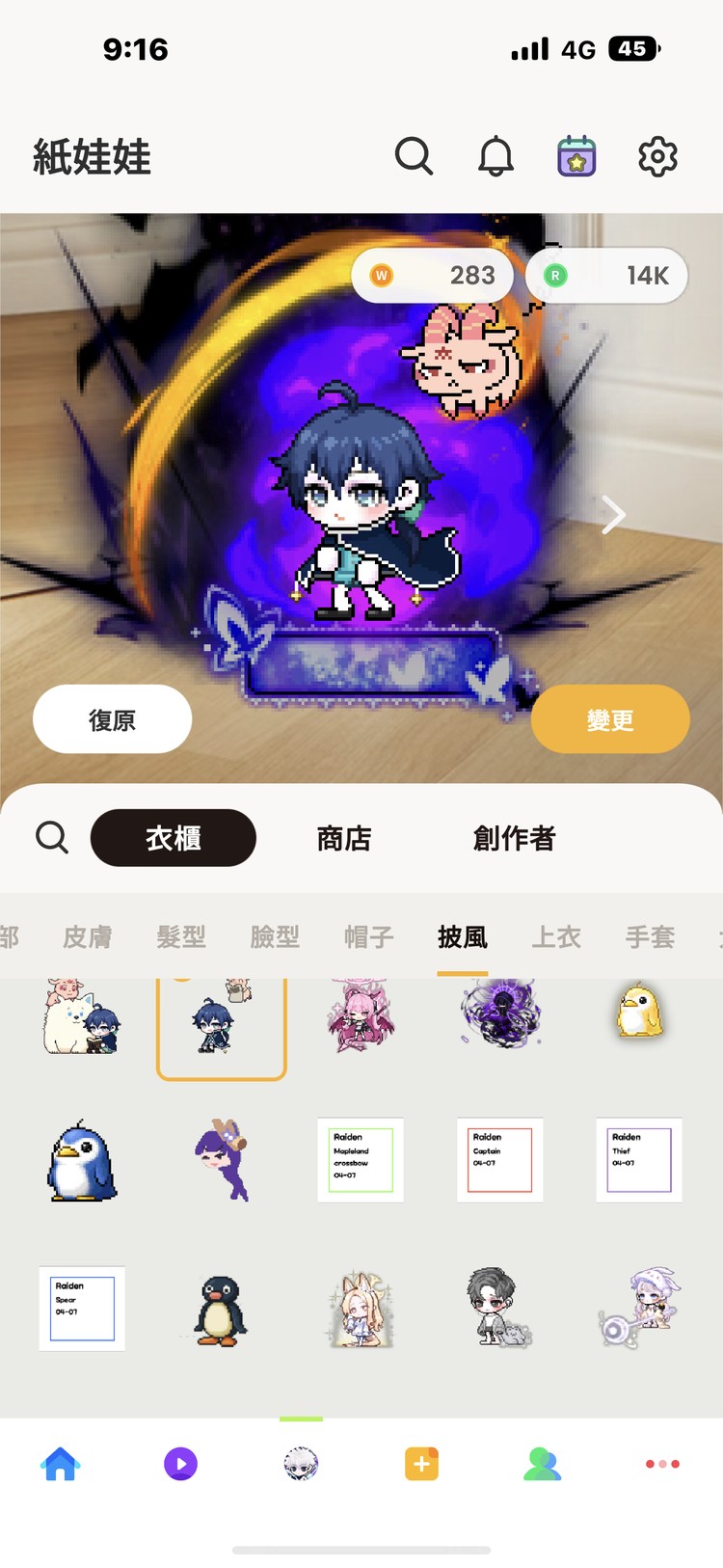Select the 手套 category
This screenshot has width=723, height=1568.
(650, 936)
